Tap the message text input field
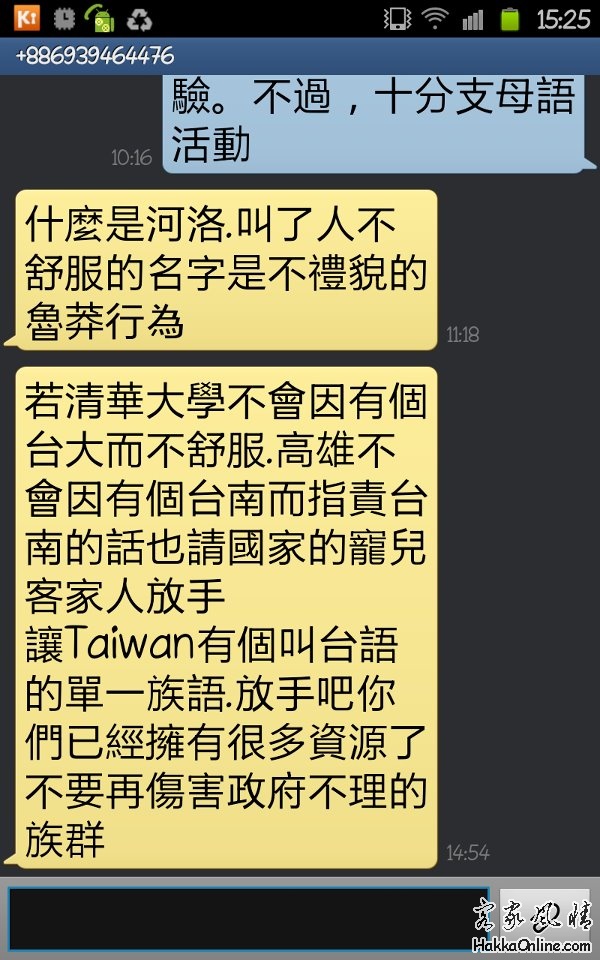600x960 pixels. [248, 918]
